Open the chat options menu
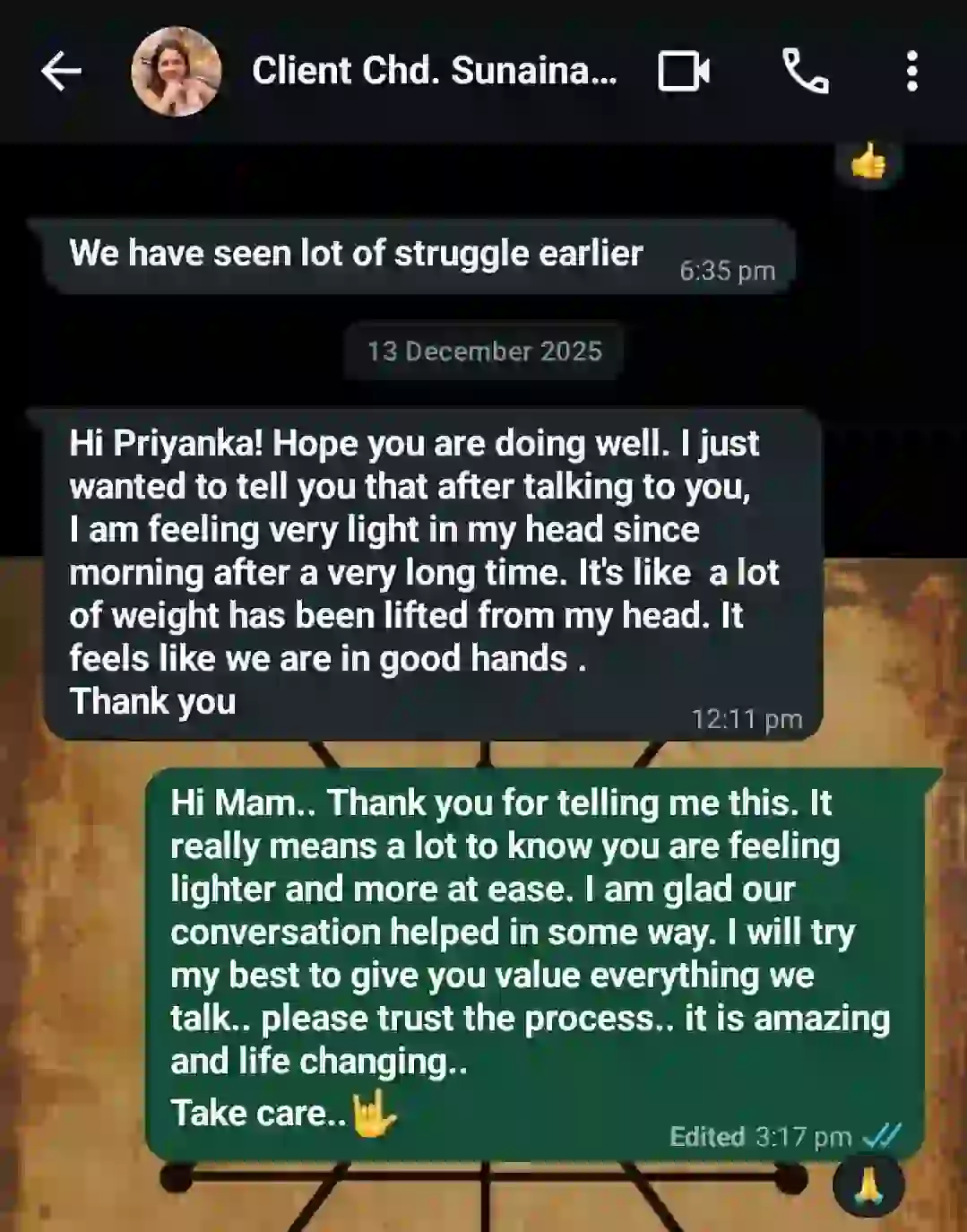 [911, 72]
